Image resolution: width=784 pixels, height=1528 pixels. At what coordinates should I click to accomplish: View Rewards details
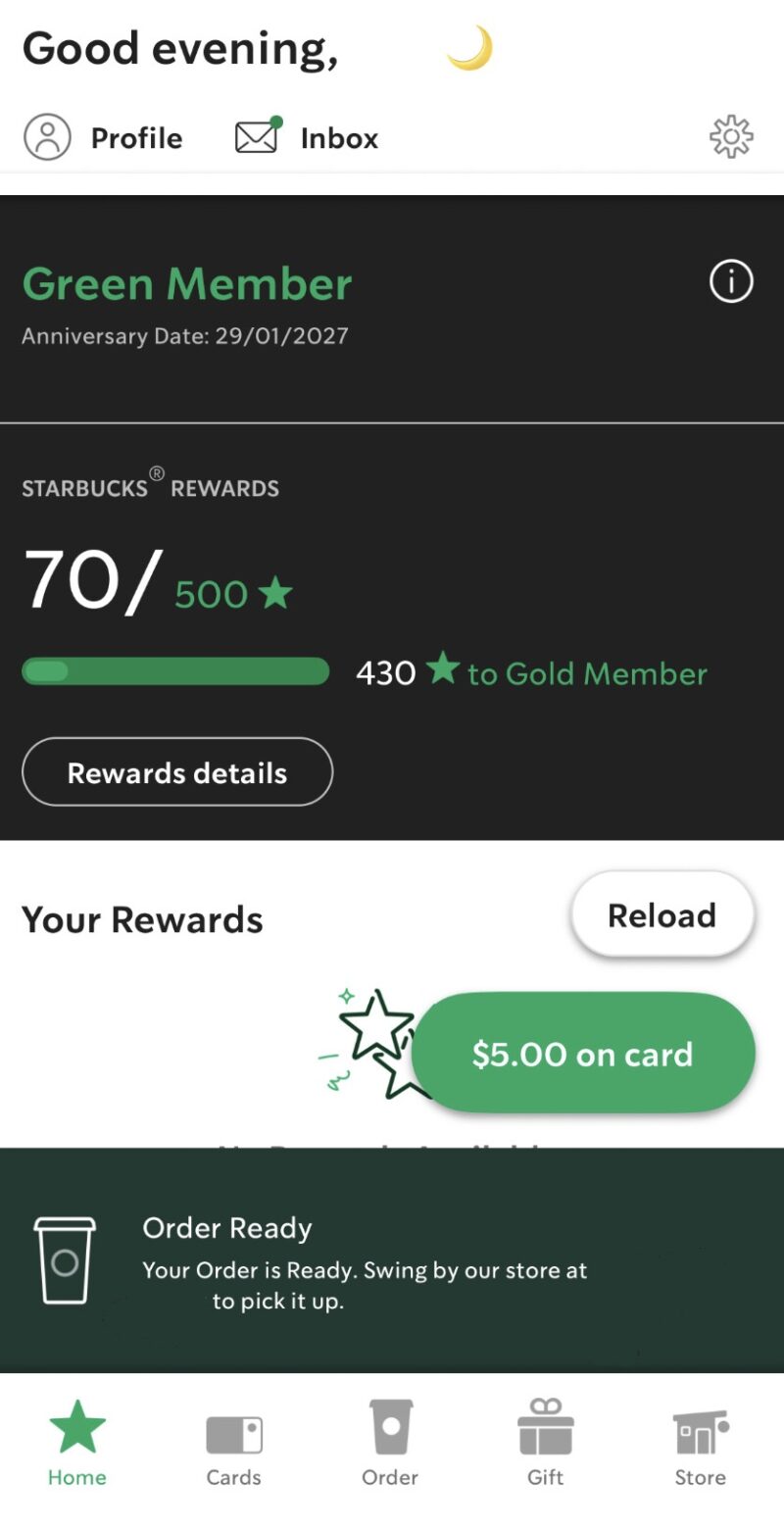(177, 772)
